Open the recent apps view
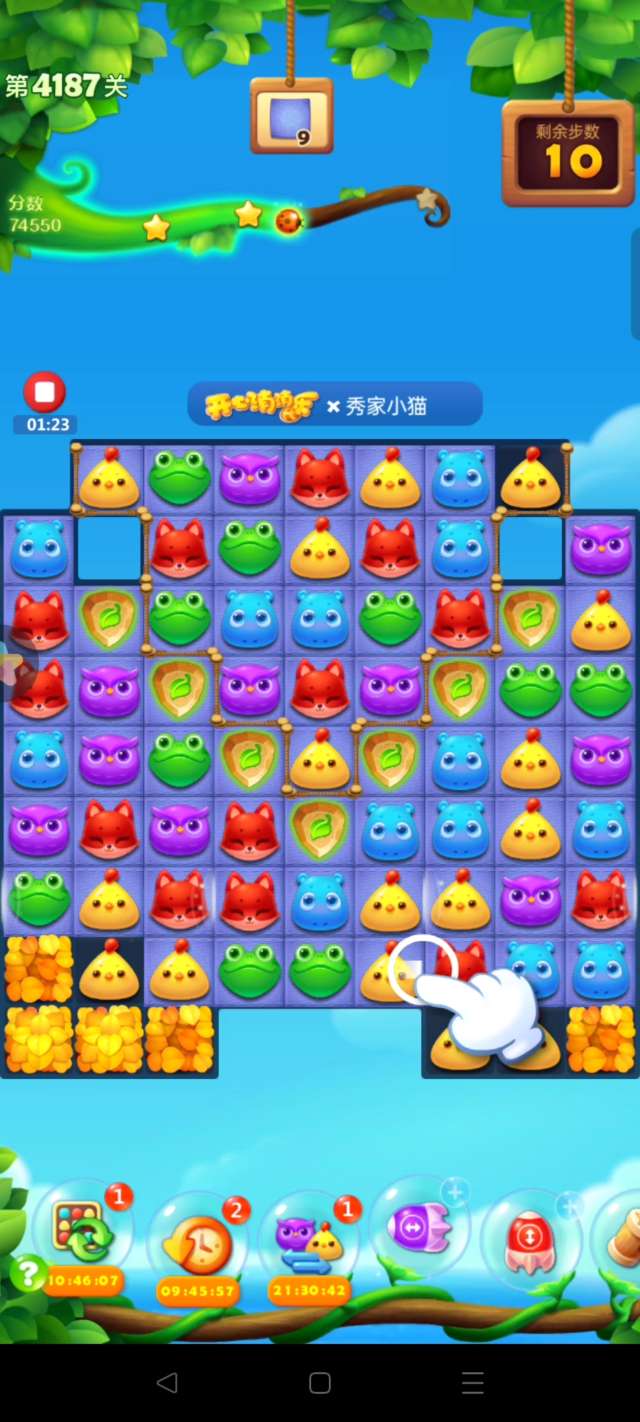Image resolution: width=640 pixels, height=1422 pixels. [x=472, y=1383]
